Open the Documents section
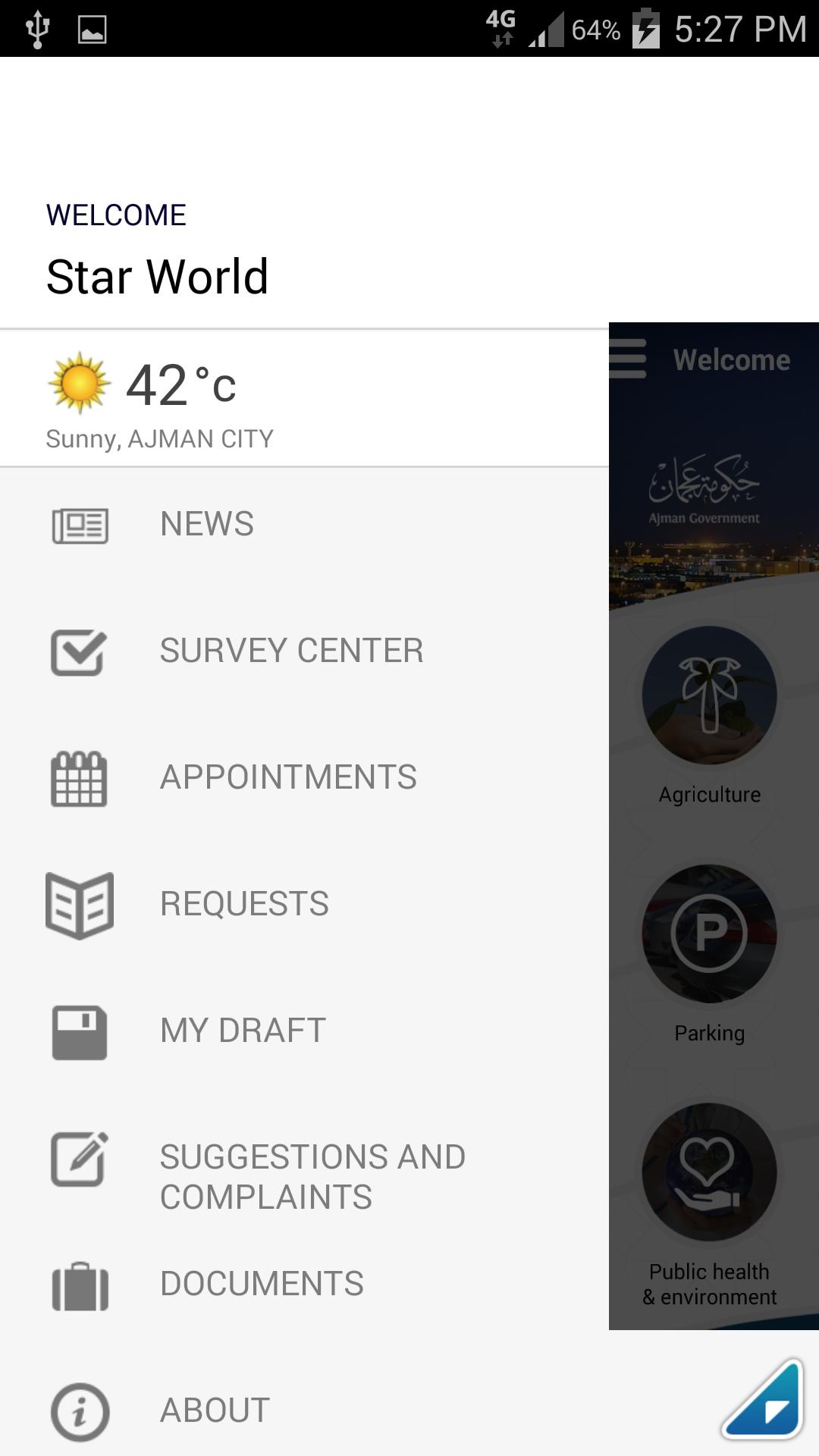This screenshot has width=819, height=1456. (x=262, y=1284)
